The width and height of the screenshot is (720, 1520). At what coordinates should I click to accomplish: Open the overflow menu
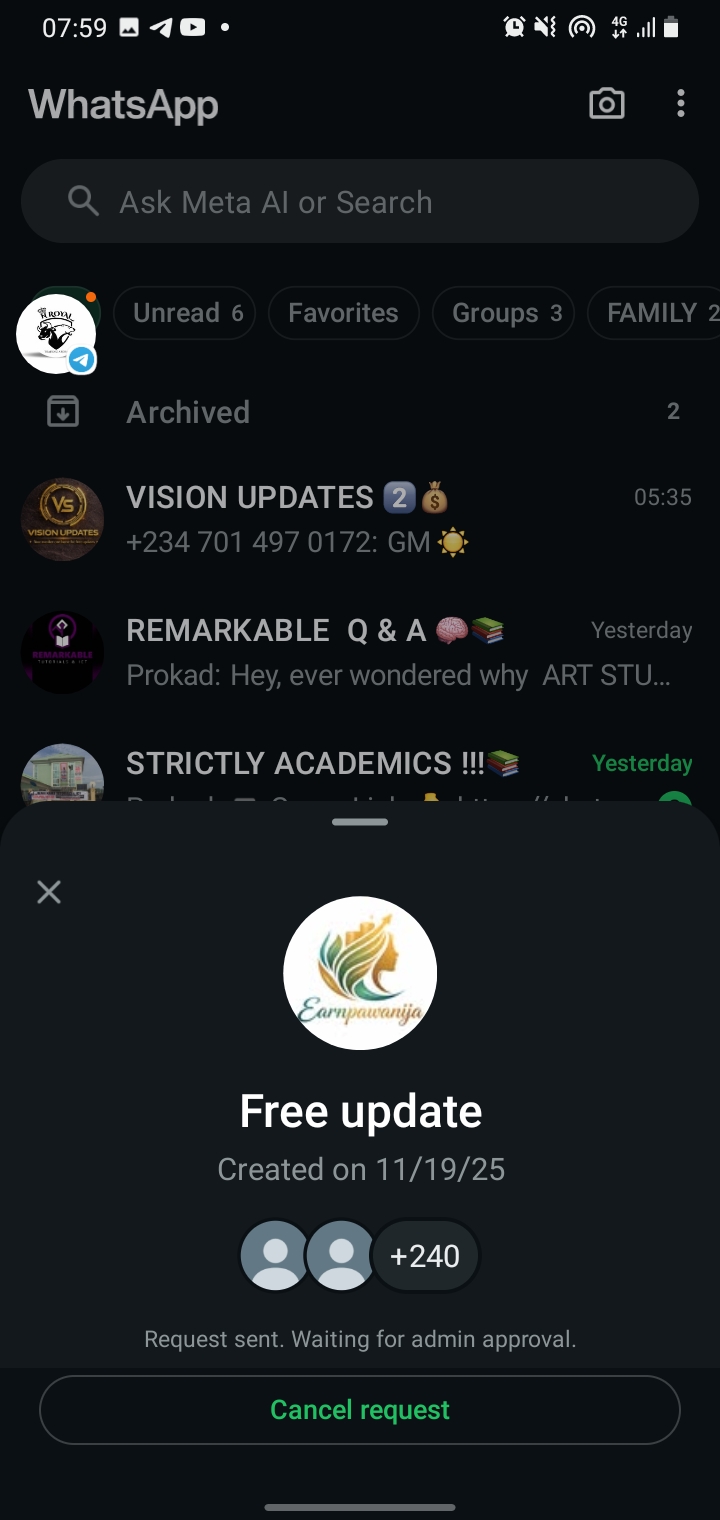(681, 104)
